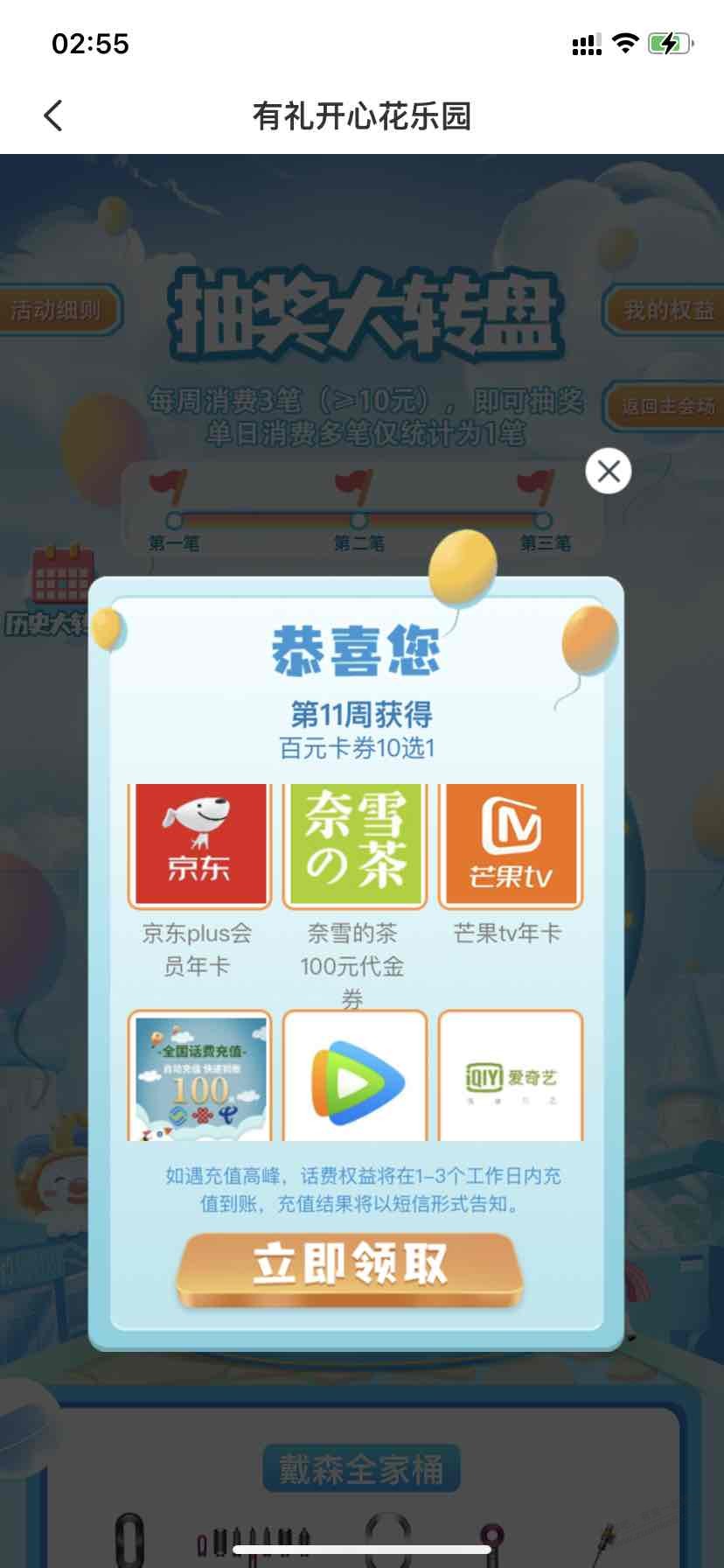Pick the 芒果tv年卡 option
Viewport: 724px width, 1568px height.
click(511, 845)
